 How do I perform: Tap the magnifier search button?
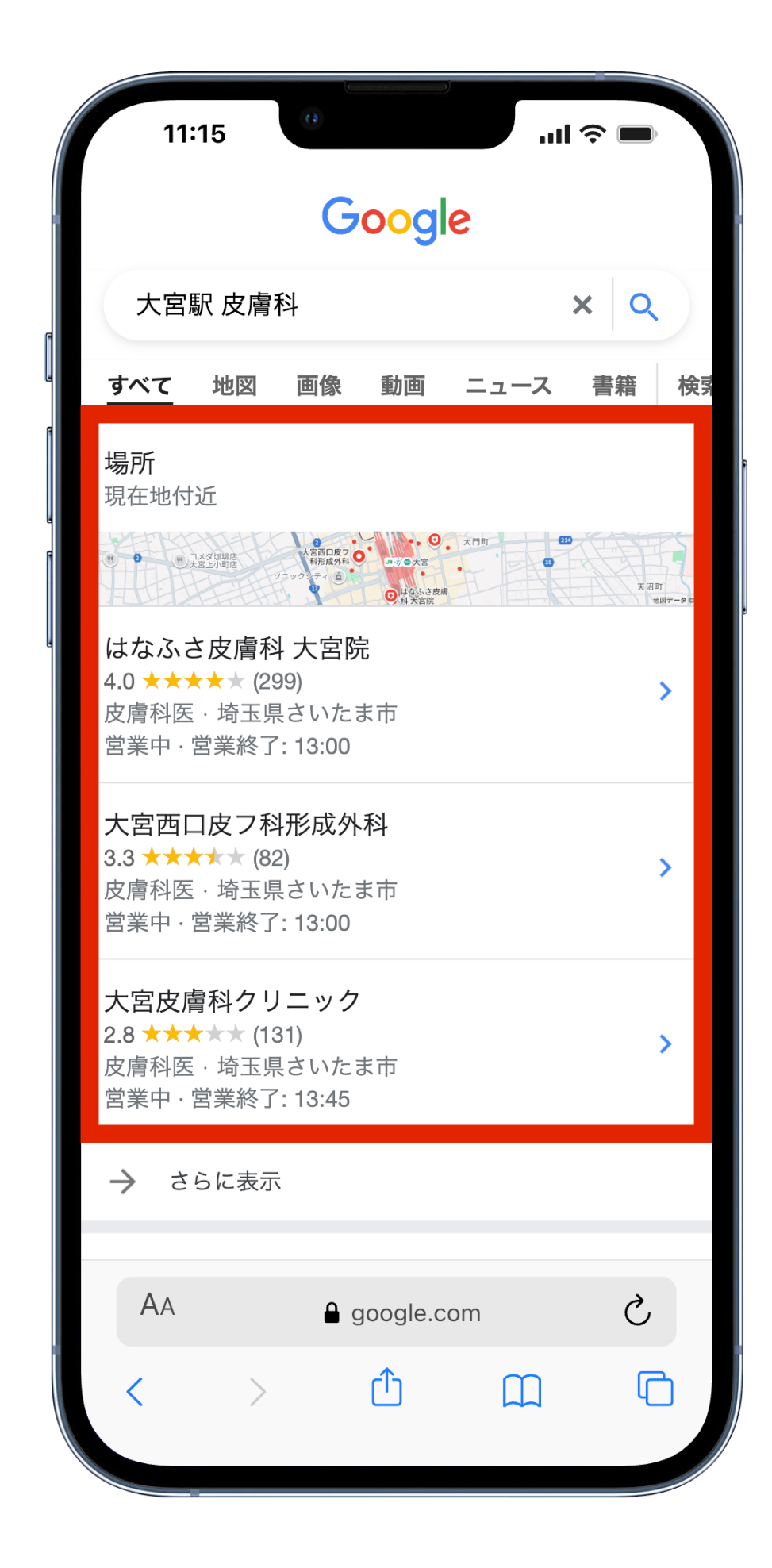[x=643, y=306]
